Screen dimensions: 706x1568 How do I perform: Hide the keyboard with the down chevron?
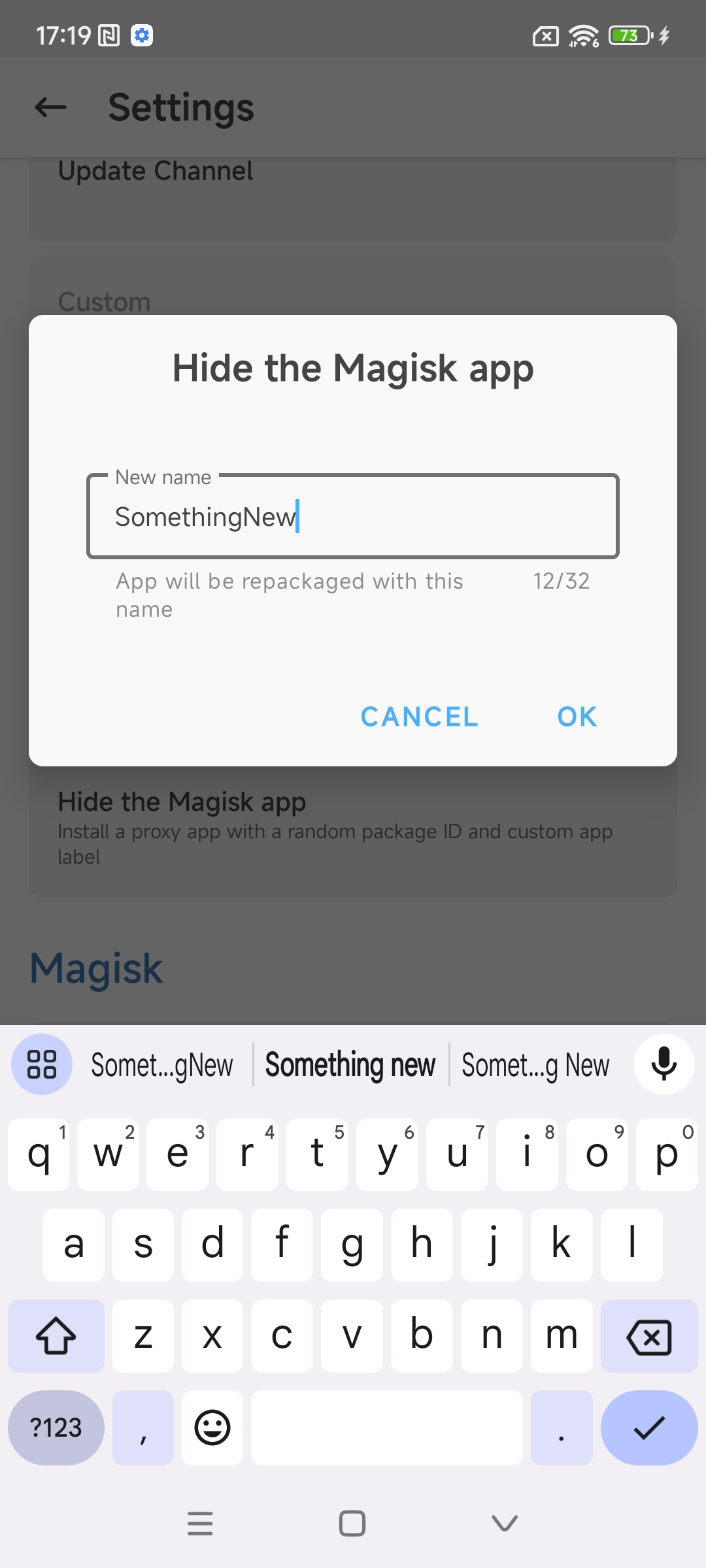(504, 1524)
